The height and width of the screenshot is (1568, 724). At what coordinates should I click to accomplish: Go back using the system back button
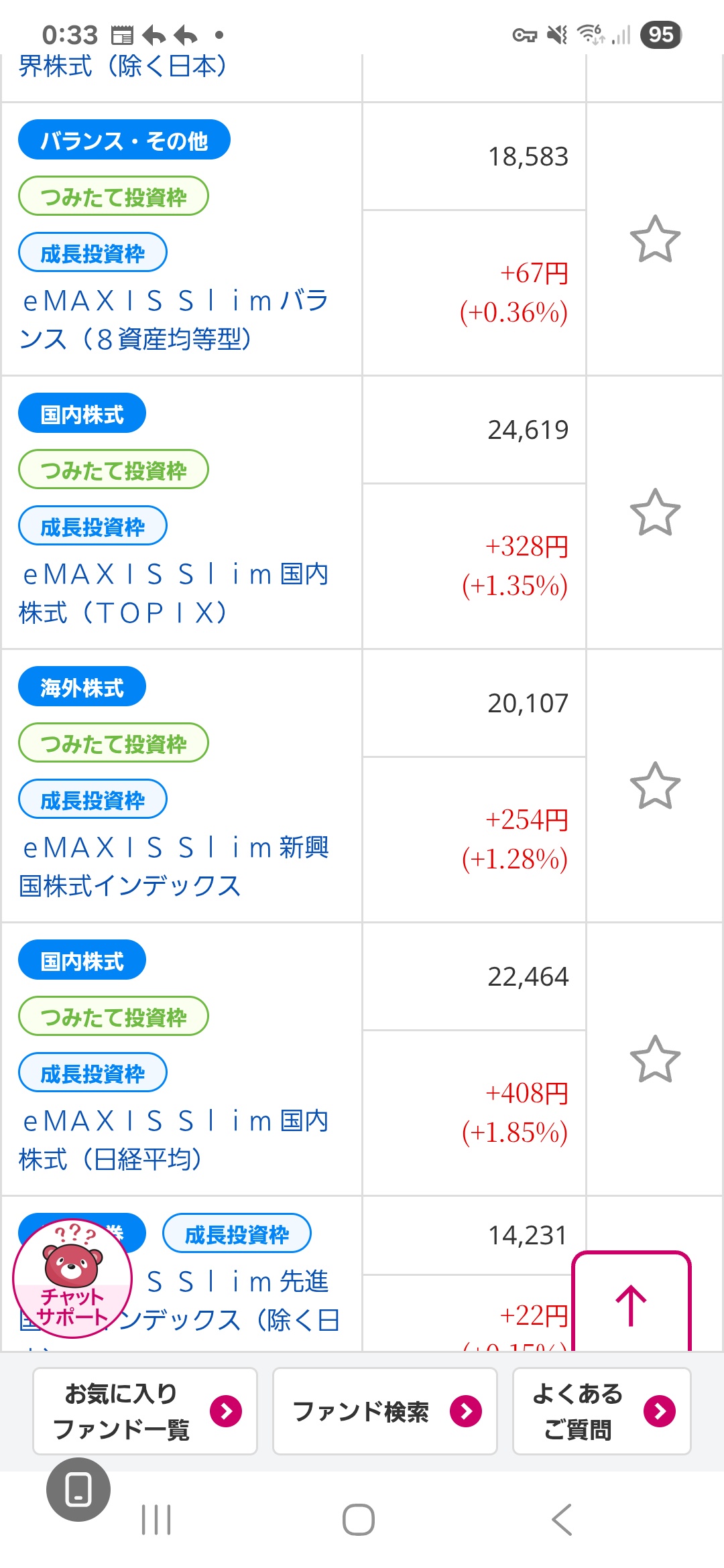tap(562, 1520)
